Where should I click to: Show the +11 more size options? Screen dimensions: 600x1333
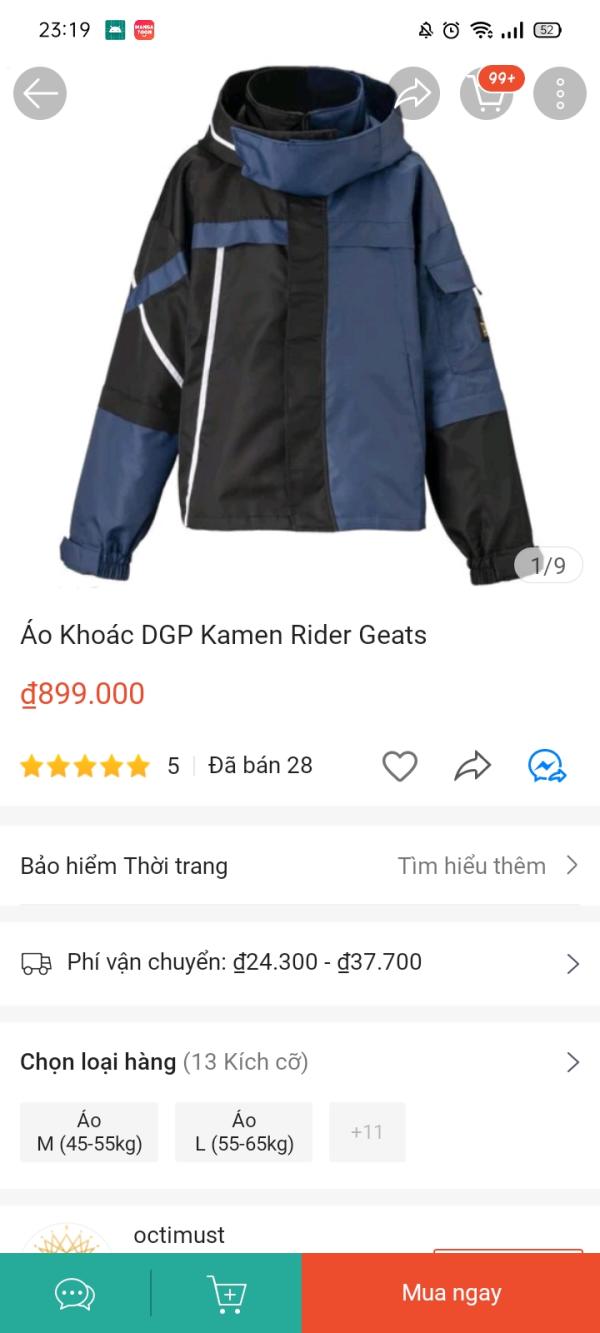click(x=367, y=1132)
